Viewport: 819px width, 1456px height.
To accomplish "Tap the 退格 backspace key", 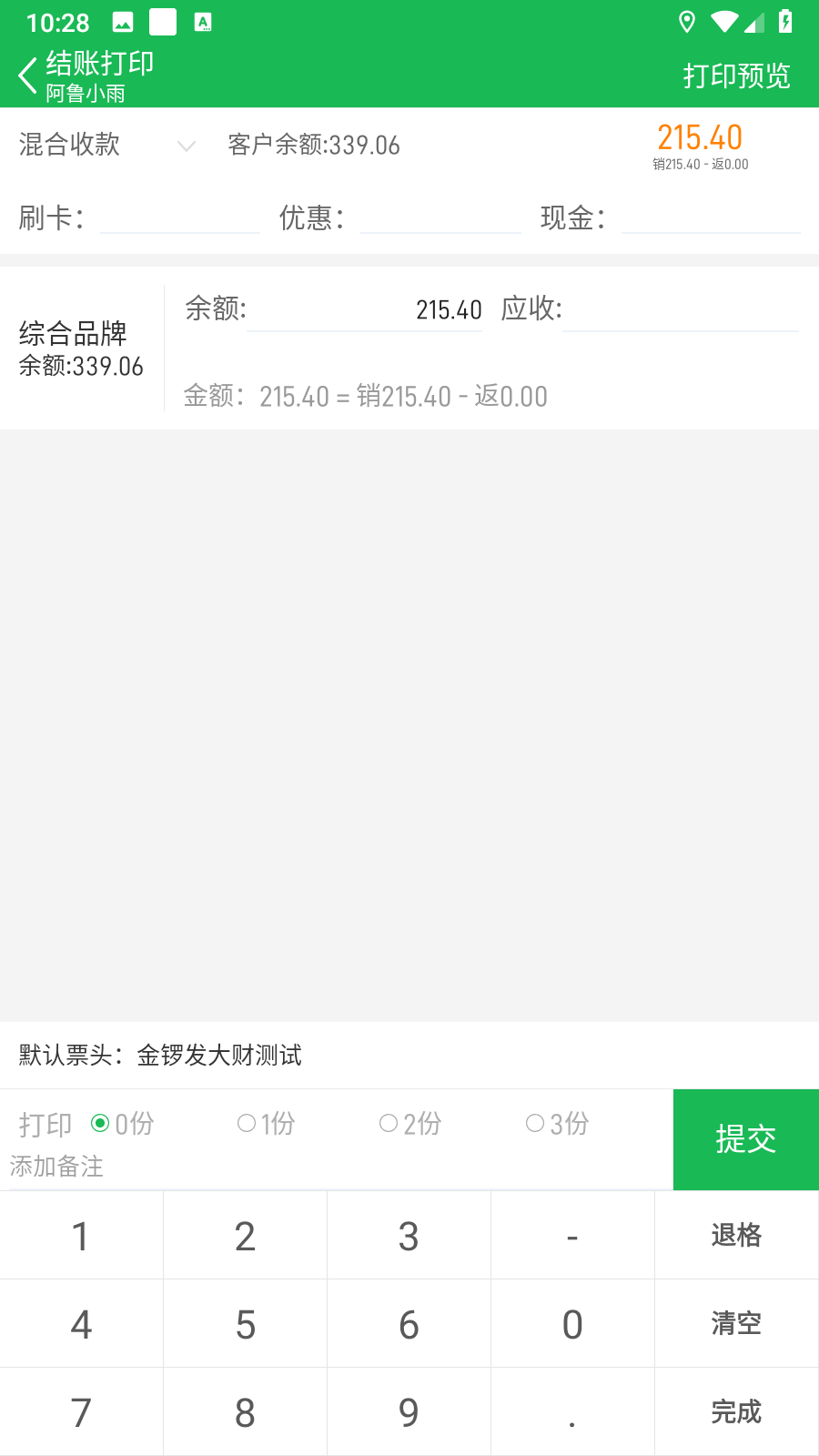I will pos(735,1235).
